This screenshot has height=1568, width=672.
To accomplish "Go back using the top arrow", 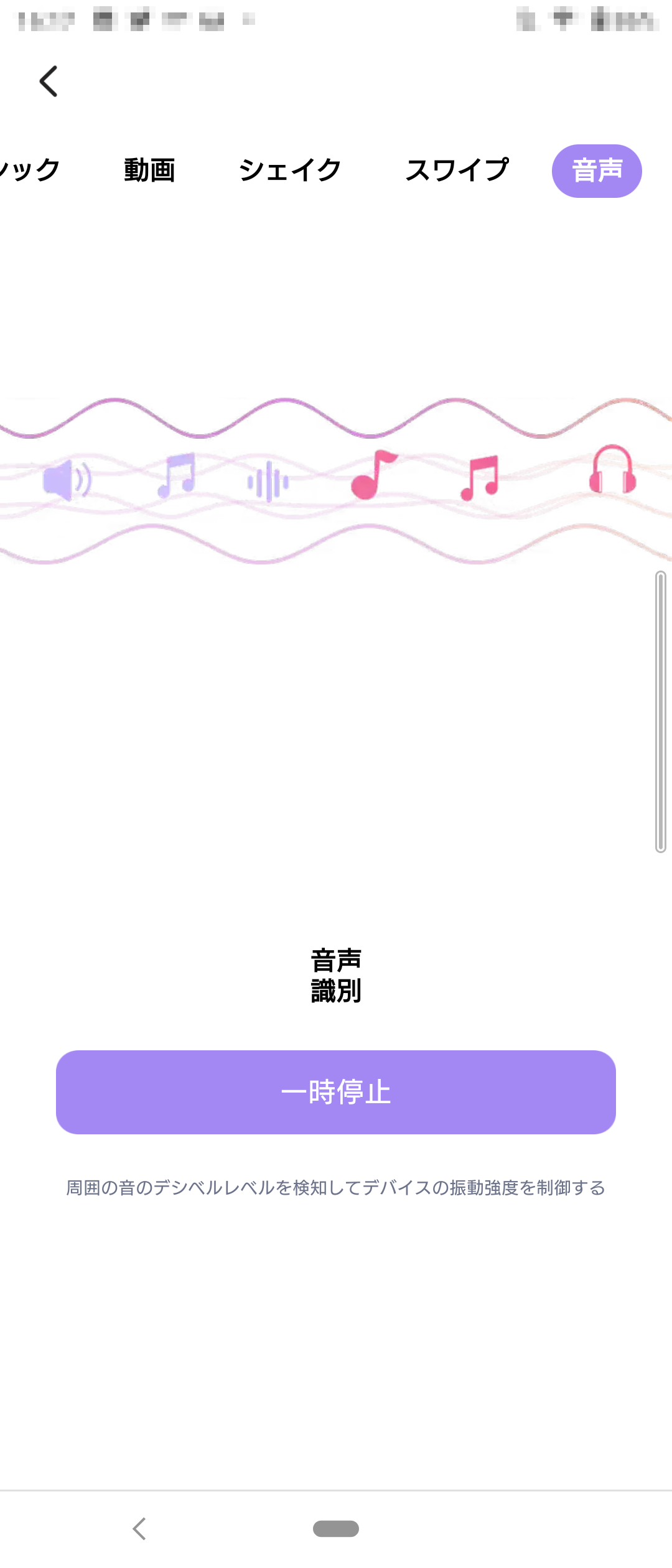I will (x=49, y=82).
